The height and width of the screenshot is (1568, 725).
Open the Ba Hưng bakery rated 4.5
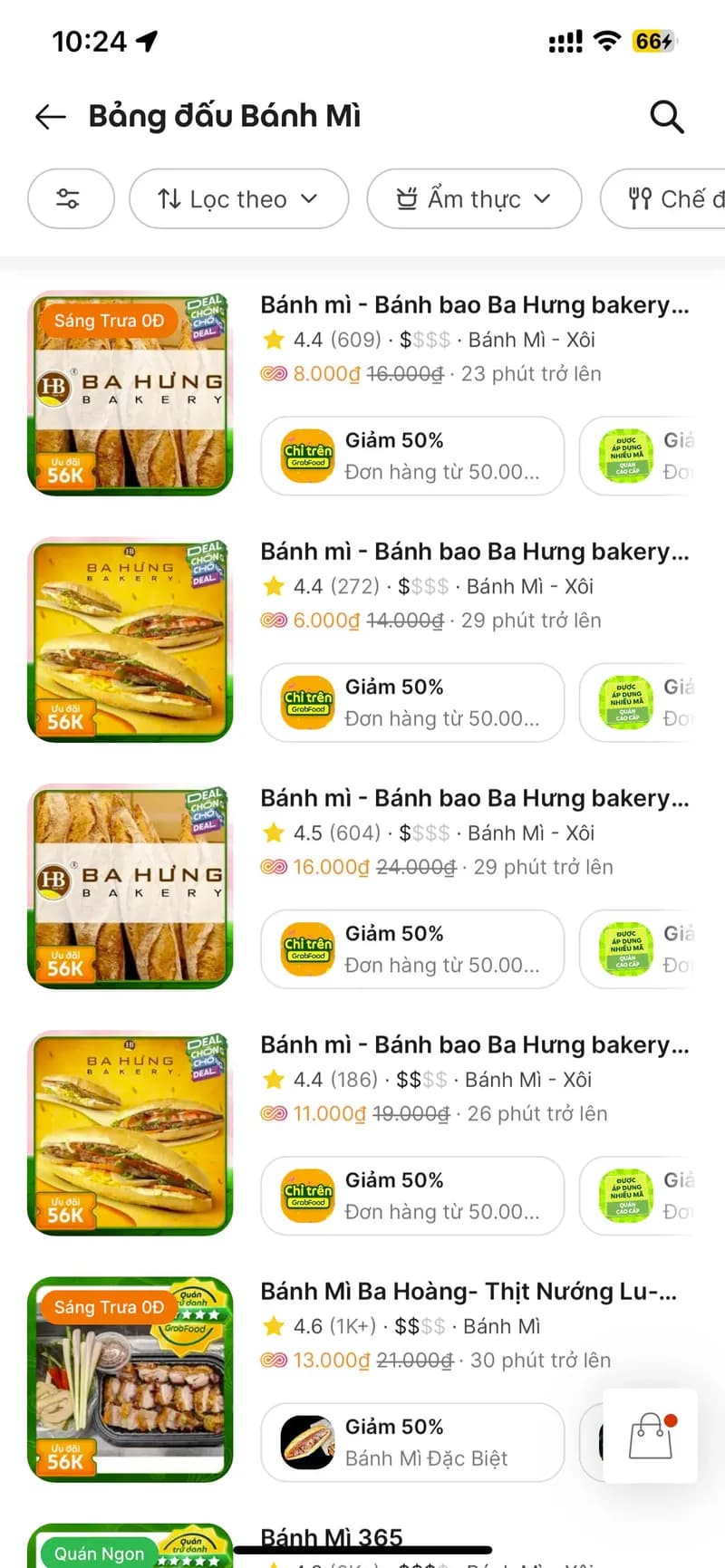click(474, 798)
